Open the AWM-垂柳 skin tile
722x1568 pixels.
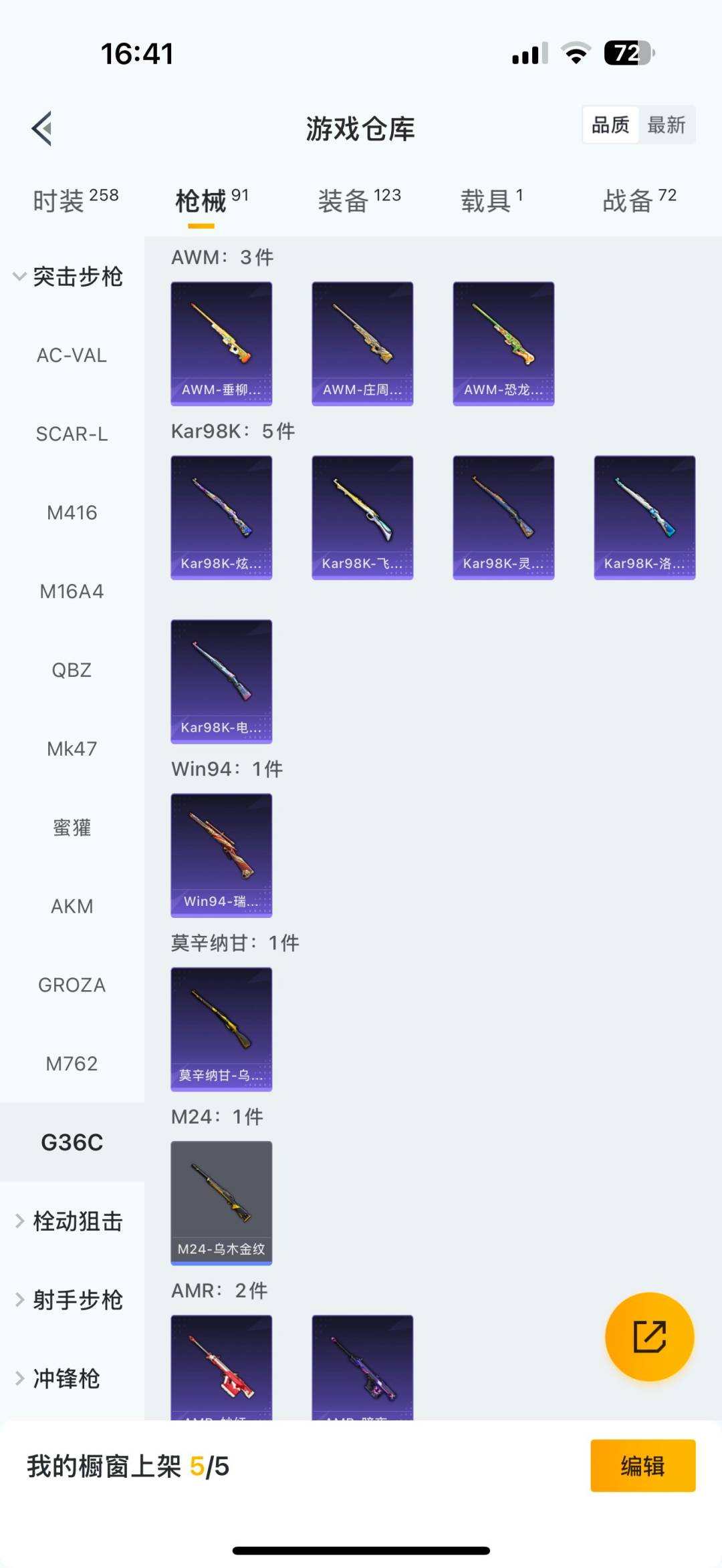tap(221, 343)
